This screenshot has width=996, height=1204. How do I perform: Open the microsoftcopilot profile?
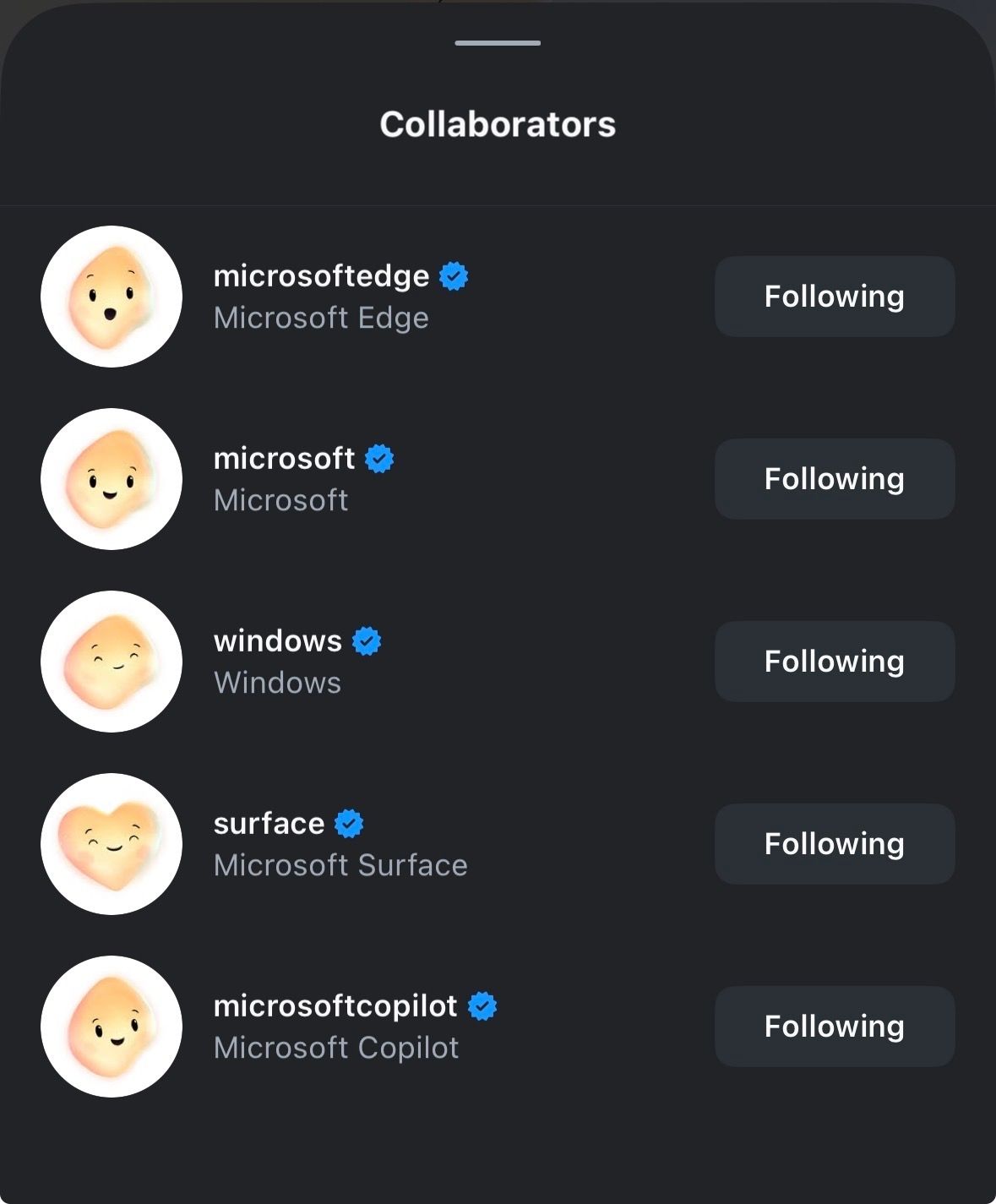pyautogui.click(x=335, y=1006)
